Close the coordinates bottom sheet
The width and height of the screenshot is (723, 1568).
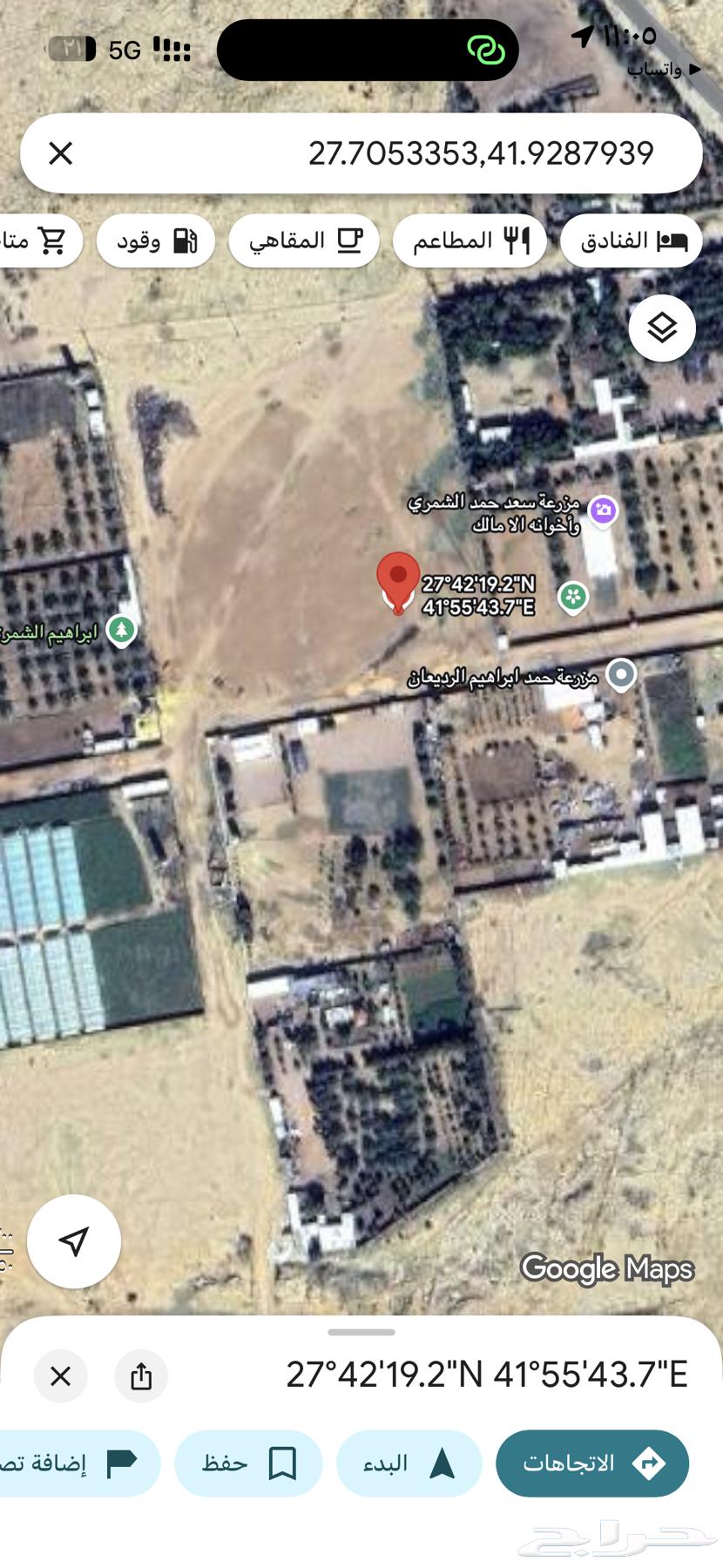pos(60,1376)
